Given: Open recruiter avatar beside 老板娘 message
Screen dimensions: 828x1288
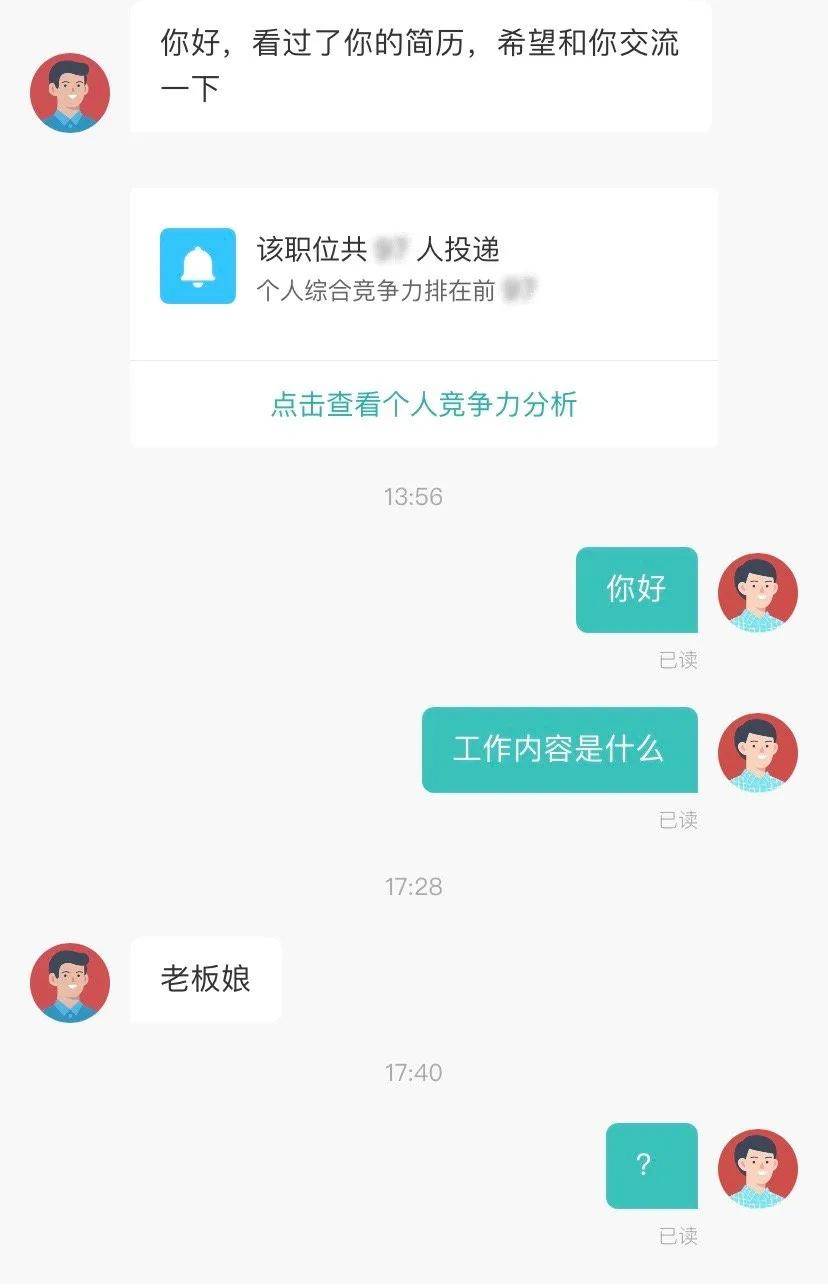Looking at the screenshot, I should [x=70, y=982].
